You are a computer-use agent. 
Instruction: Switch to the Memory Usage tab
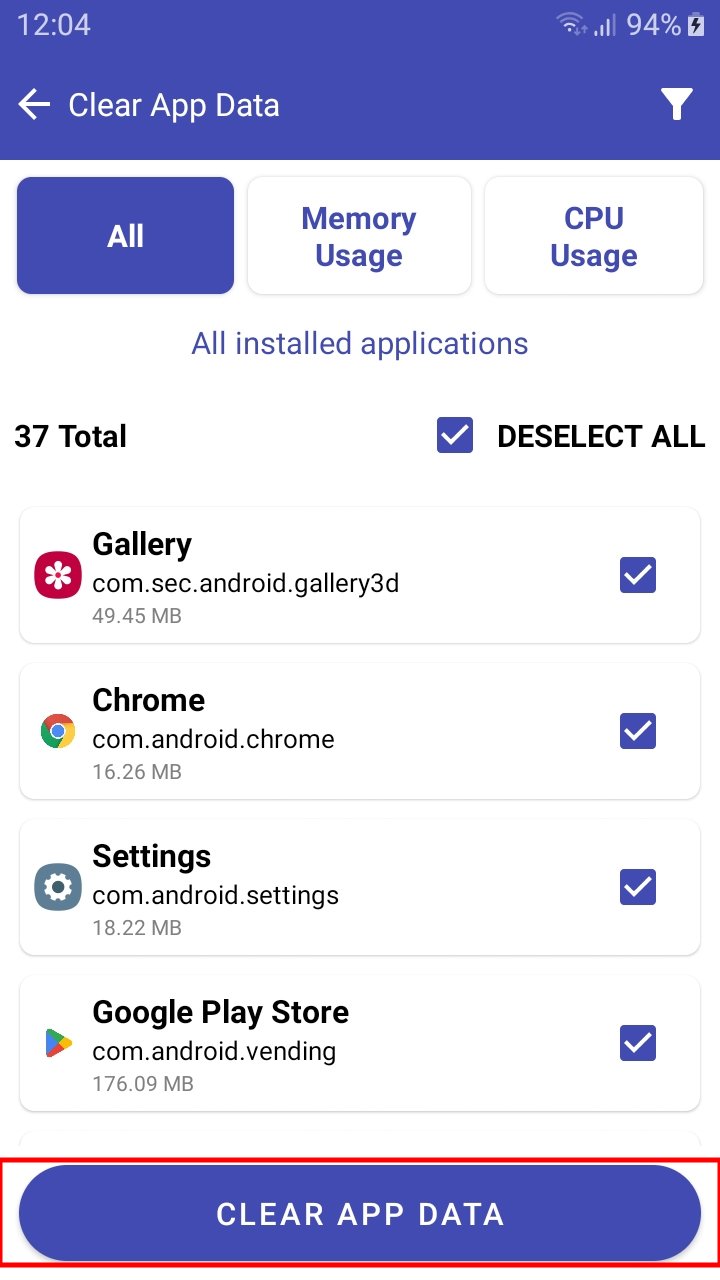(359, 236)
